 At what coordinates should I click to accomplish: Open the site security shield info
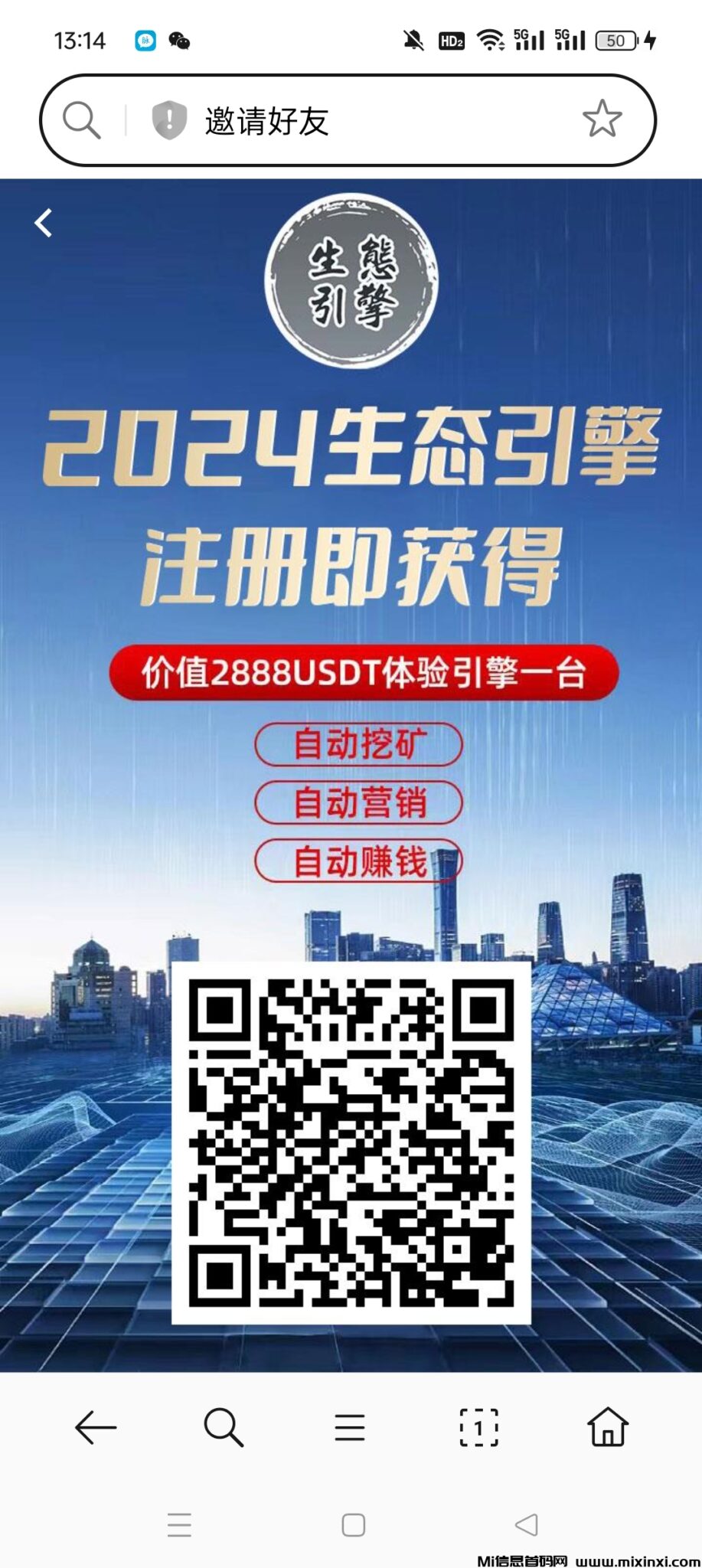pyautogui.click(x=169, y=120)
